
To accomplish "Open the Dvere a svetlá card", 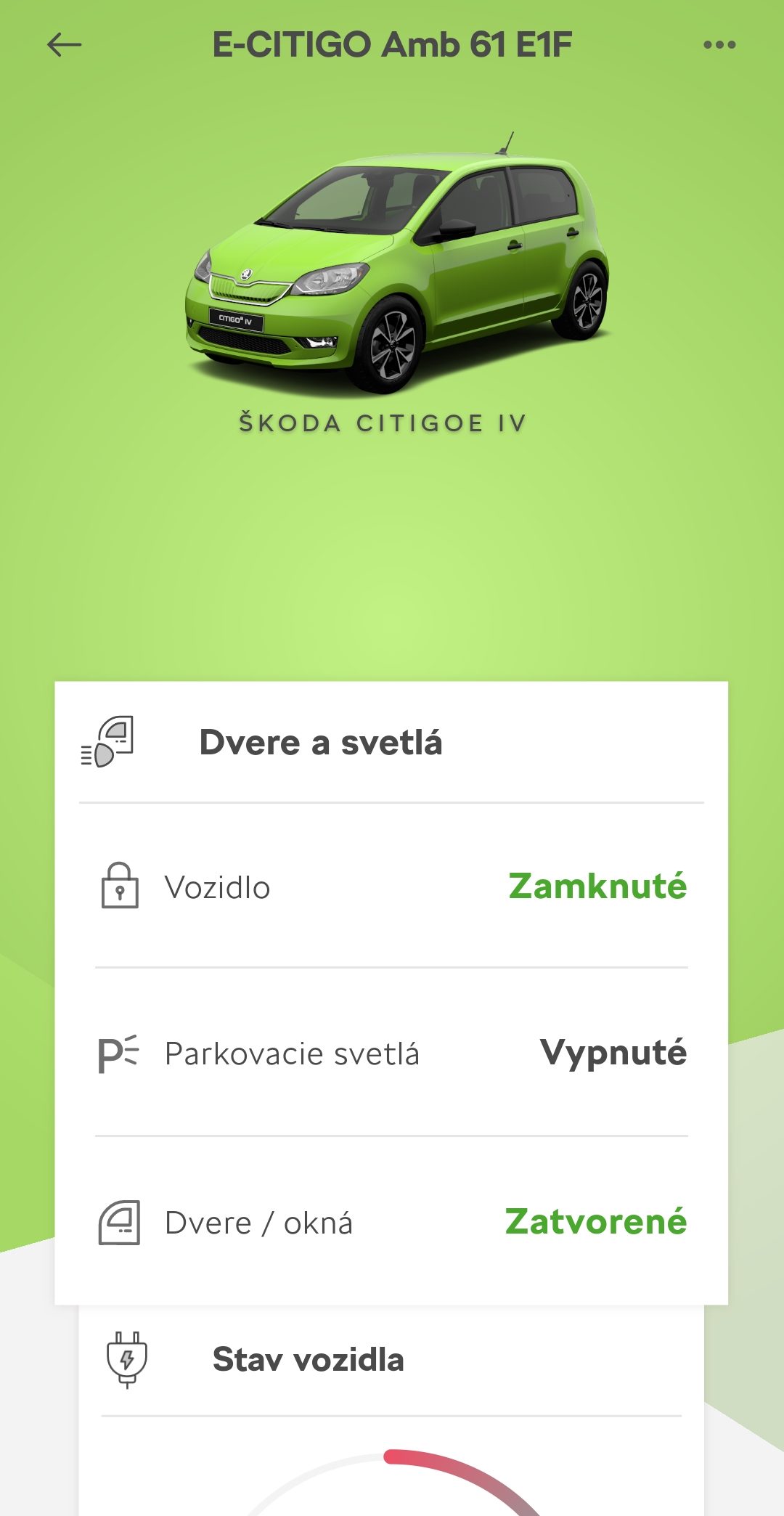I will pos(391,993).
